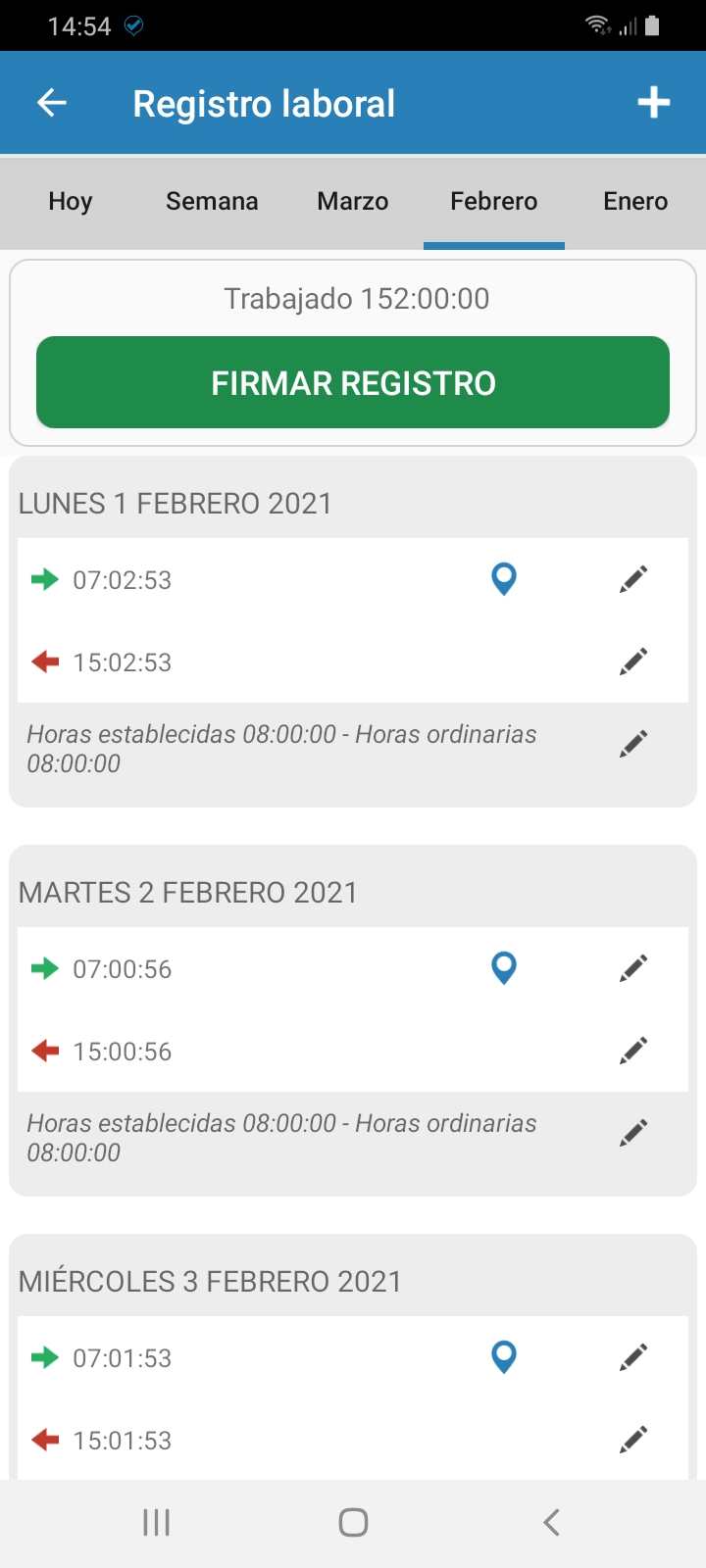This screenshot has width=706, height=1568.
Task: Open the Marzo tab
Action: (353, 202)
